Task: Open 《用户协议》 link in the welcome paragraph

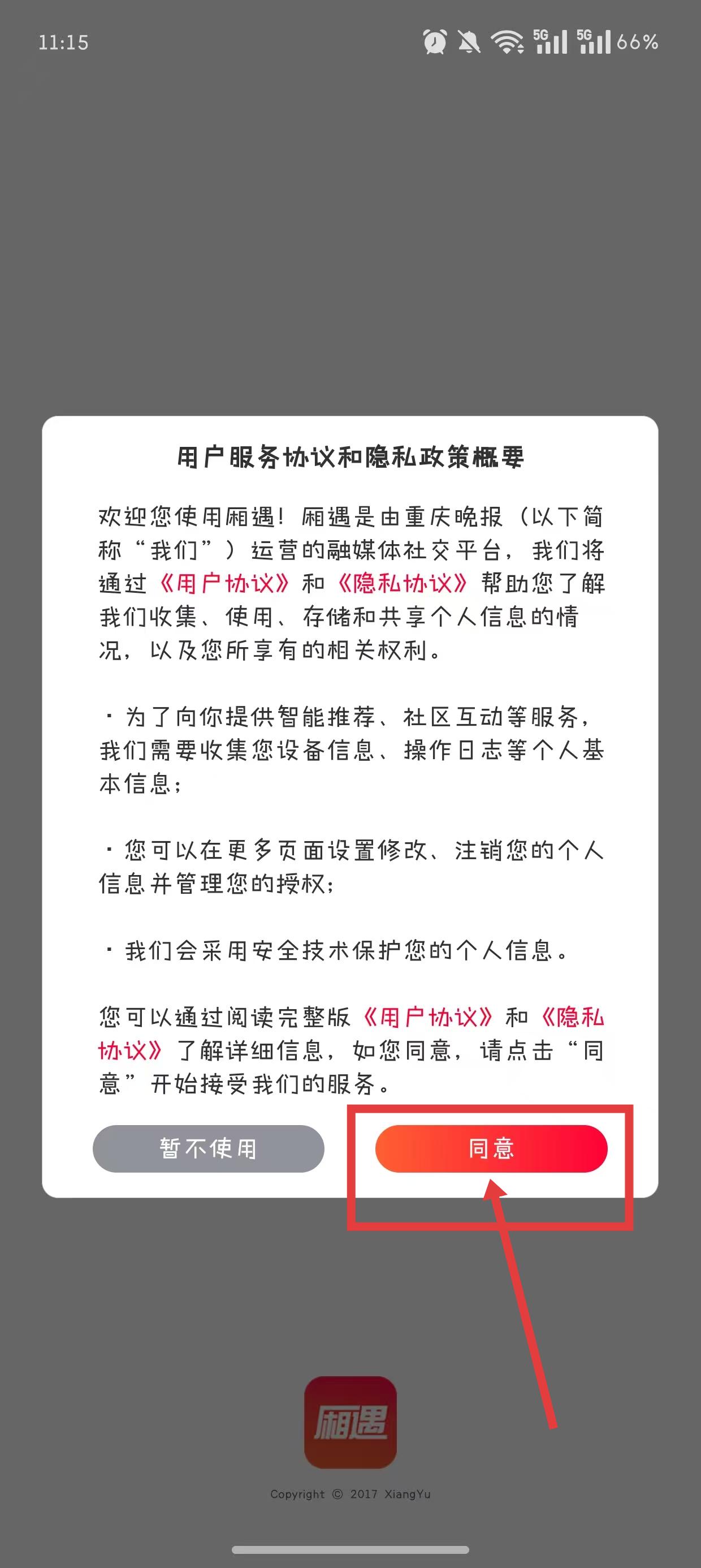Action: pyautogui.click(x=224, y=584)
